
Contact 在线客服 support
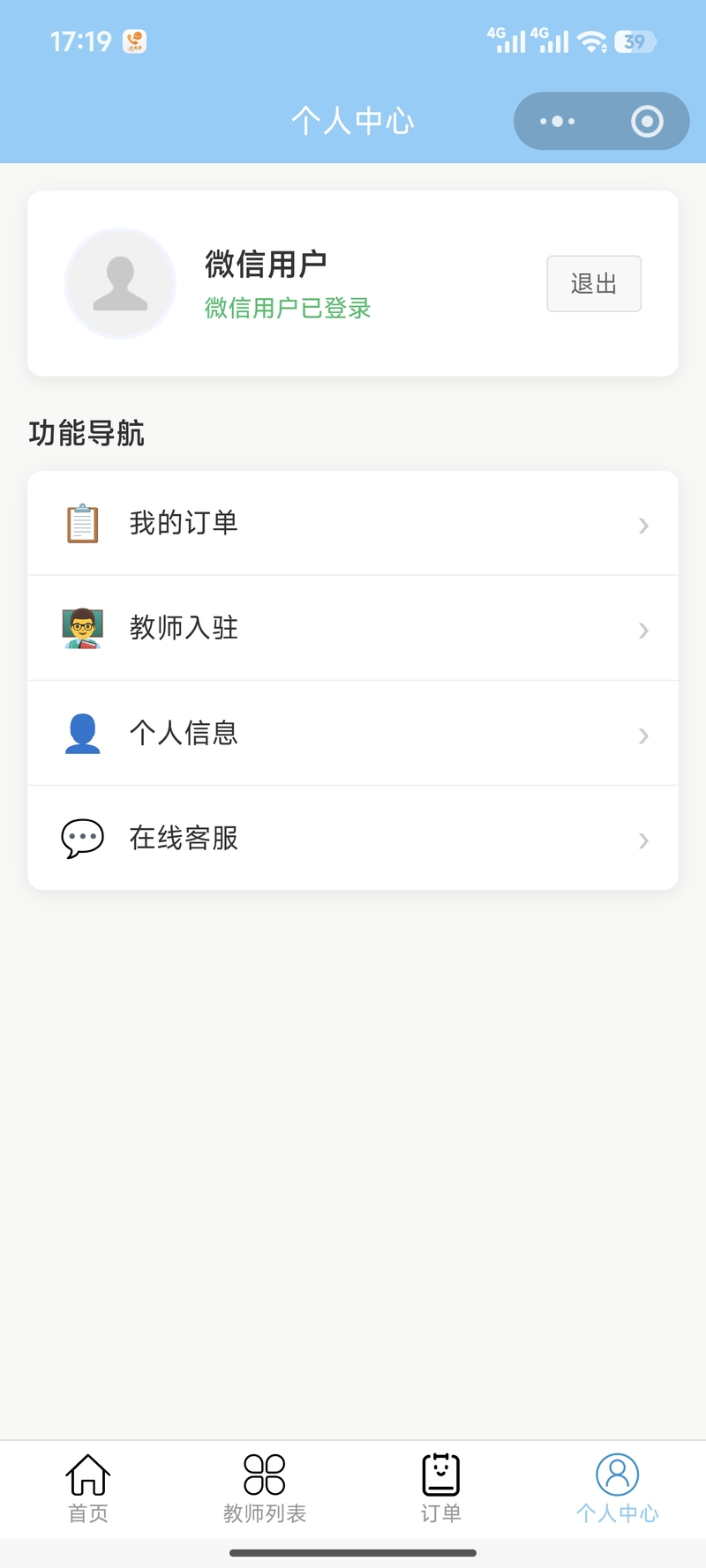click(x=353, y=838)
